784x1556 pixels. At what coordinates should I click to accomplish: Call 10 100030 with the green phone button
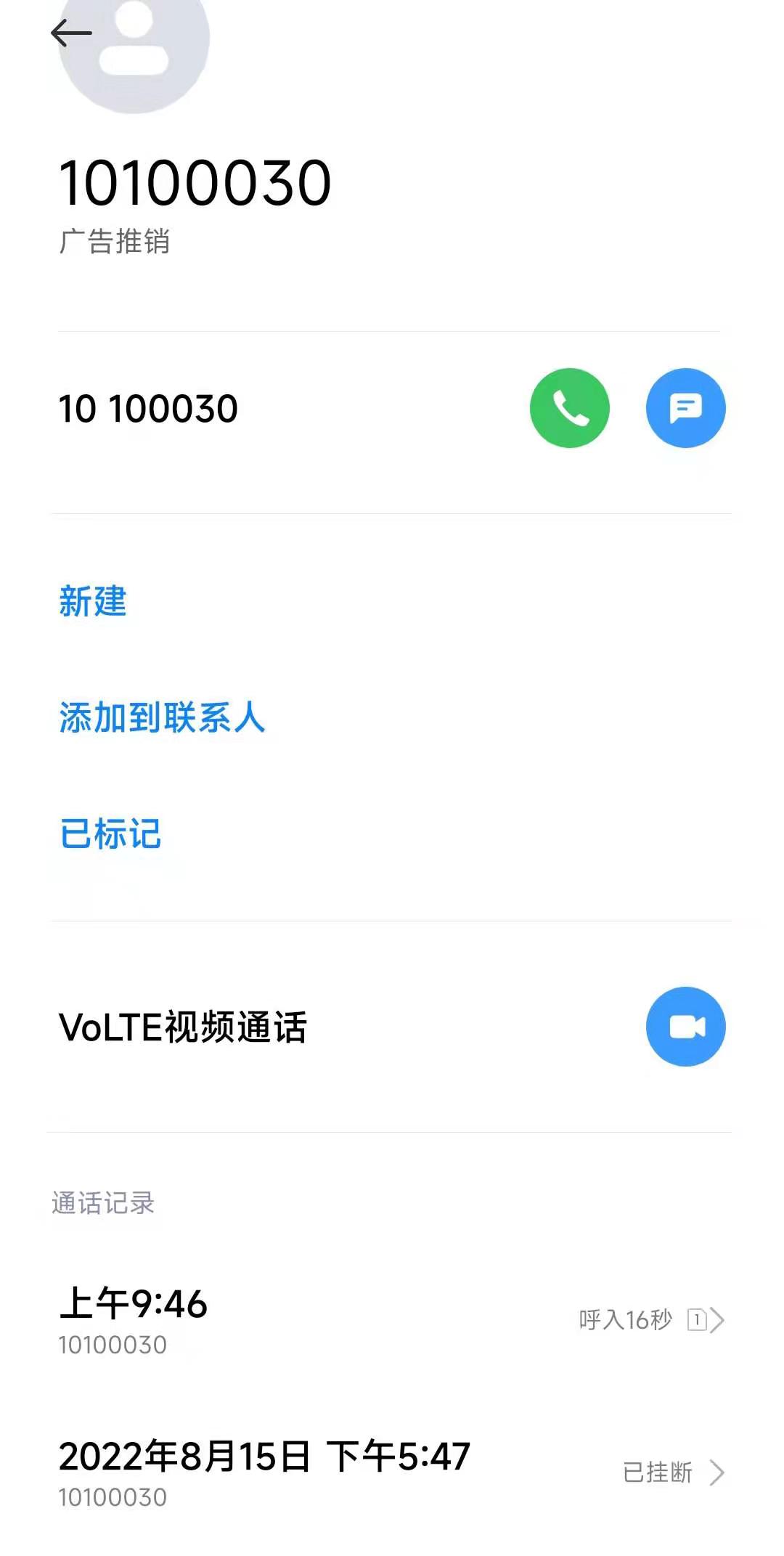(x=570, y=408)
